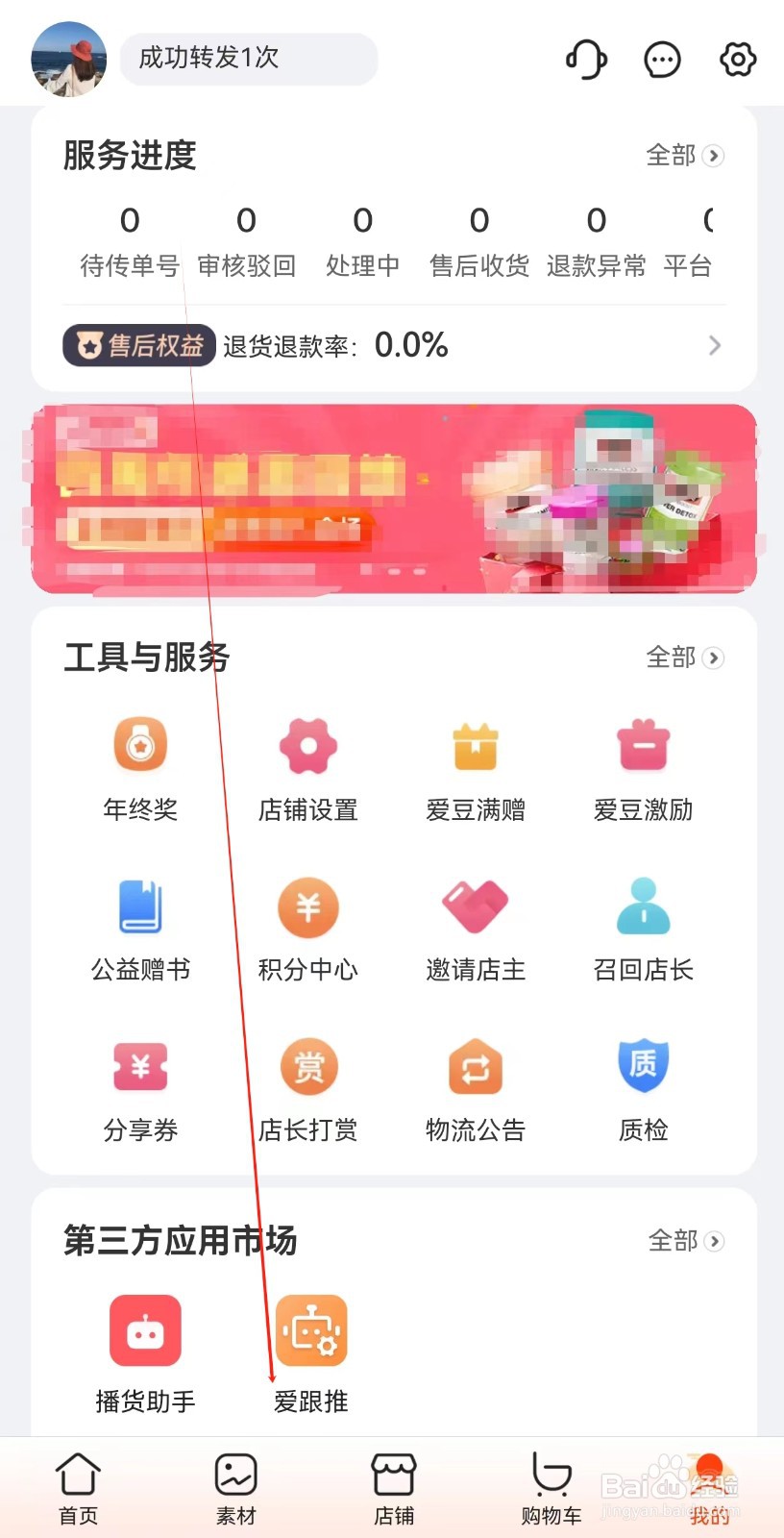784x1538 pixels.
Task: Open the 爱豆满赠 gift feature
Action: (475, 764)
